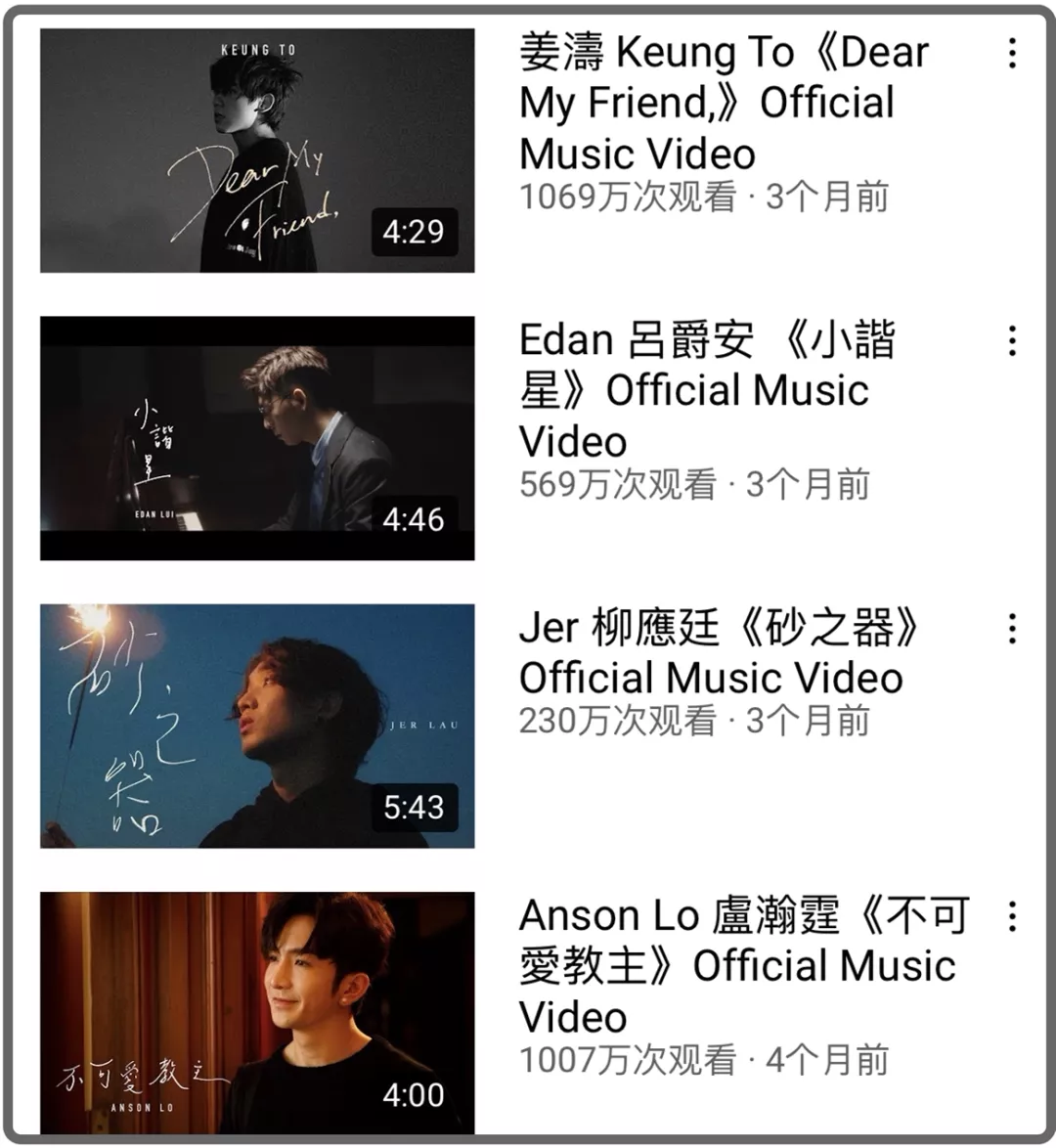The image size is (1056, 1148).
Task: Open options menu for Dear My Friend video
Action: (x=1012, y=53)
